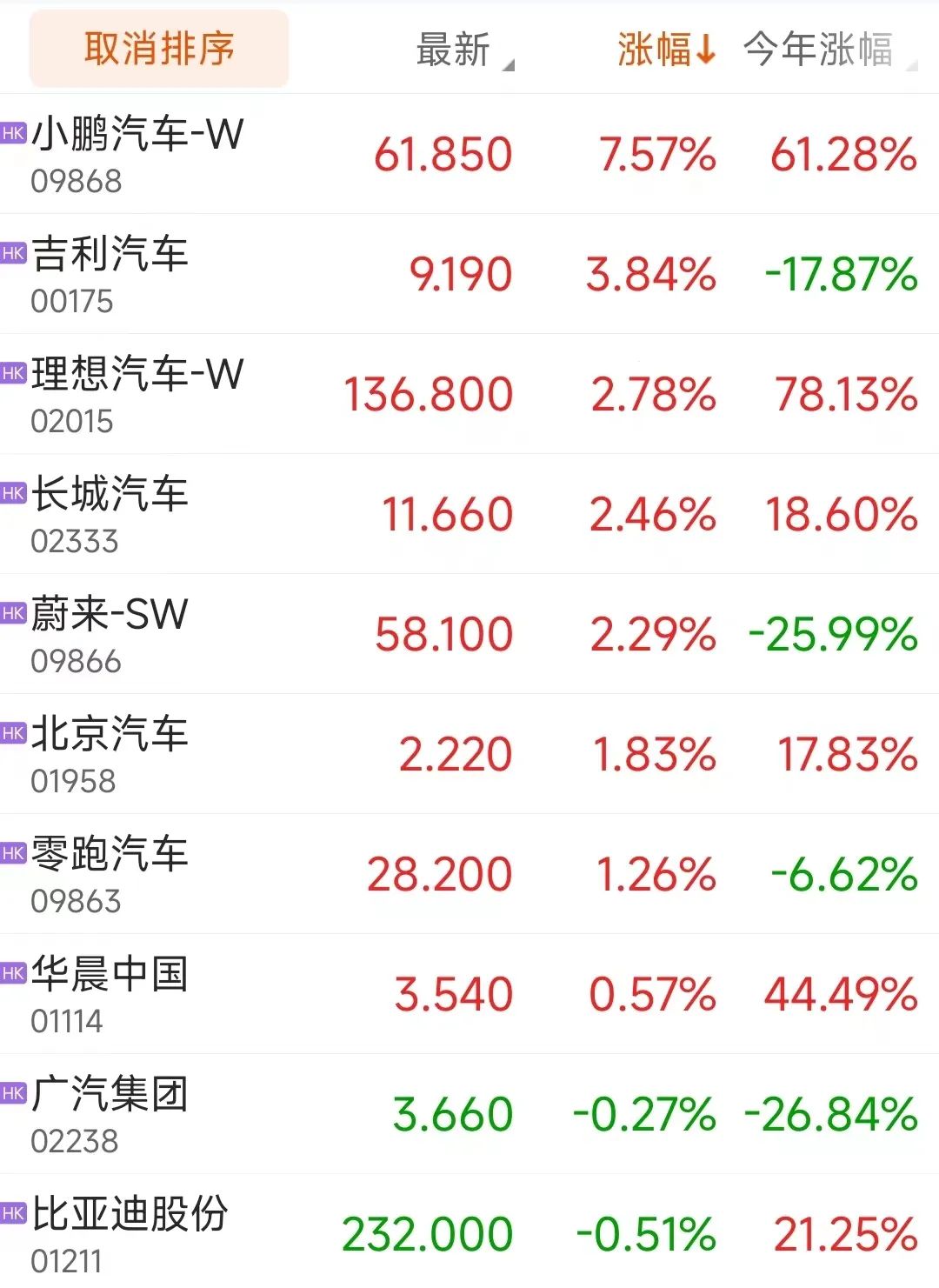Open the 华晨中国 row
Viewport: 939px width, 1288px height.
(110, 994)
